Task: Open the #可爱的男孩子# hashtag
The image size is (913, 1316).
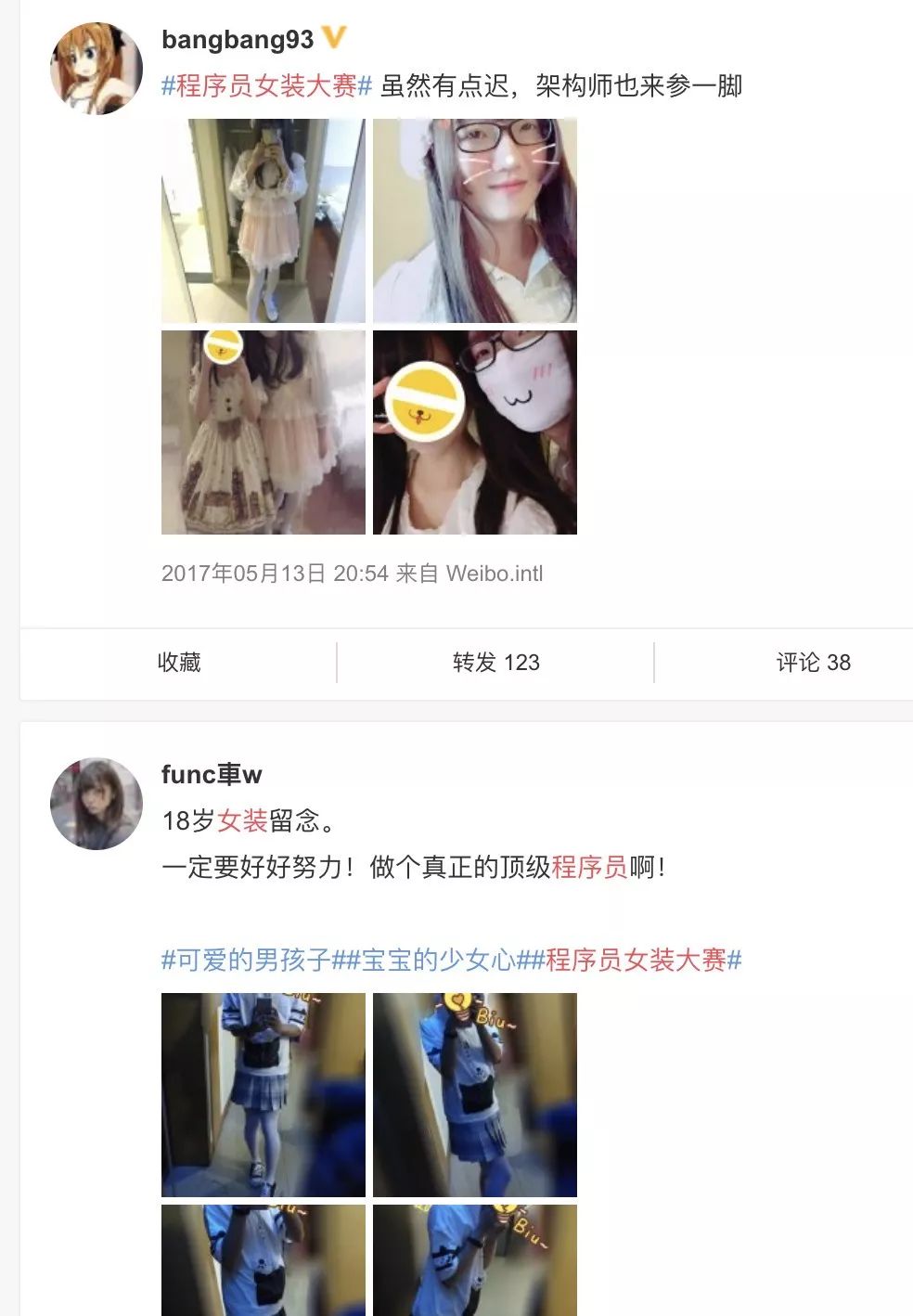Action: [246, 960]
